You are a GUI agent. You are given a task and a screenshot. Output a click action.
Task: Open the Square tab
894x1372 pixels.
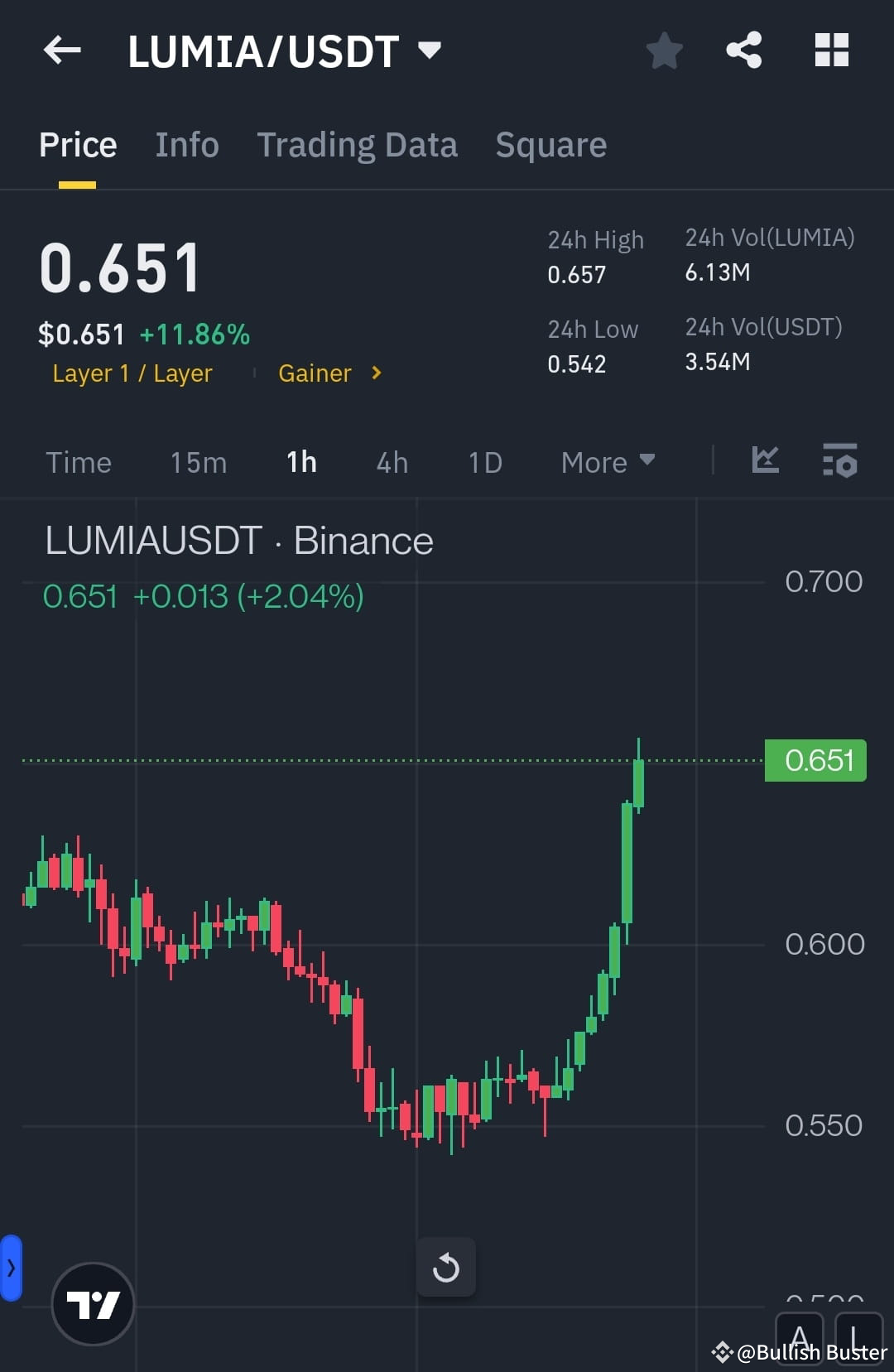(x=550, y=144)
